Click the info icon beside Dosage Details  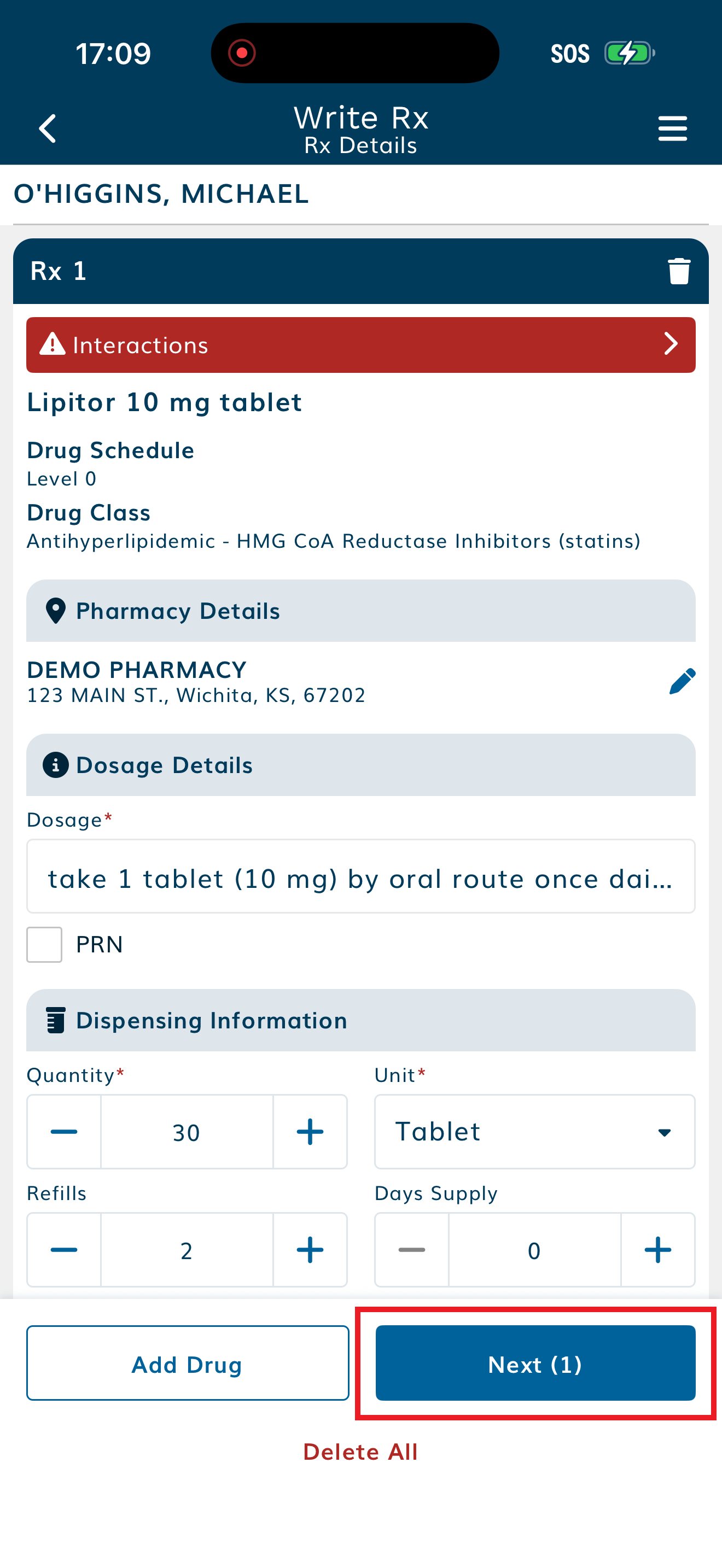55,766
